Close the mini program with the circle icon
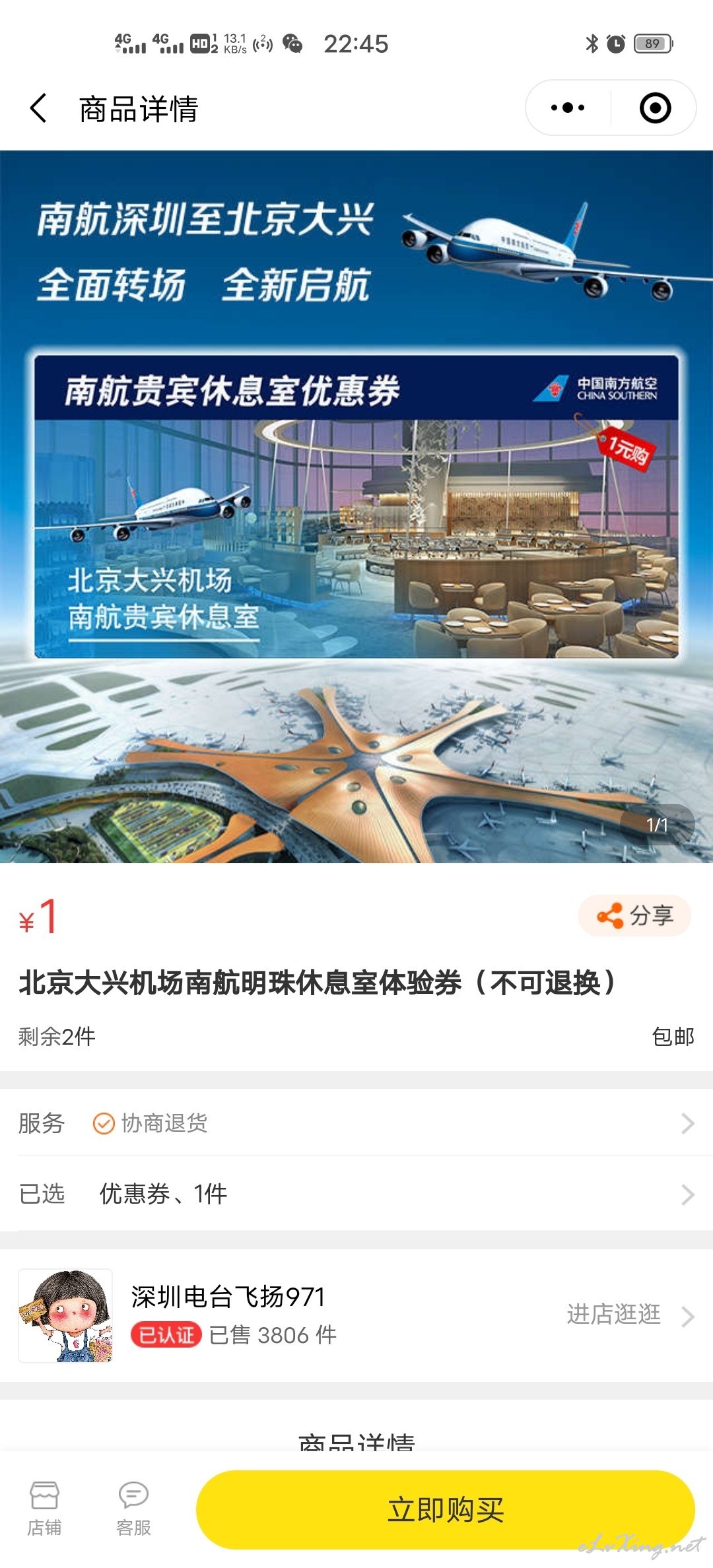The width and height of the screenshot is (713, 1568). click(655, 108)
